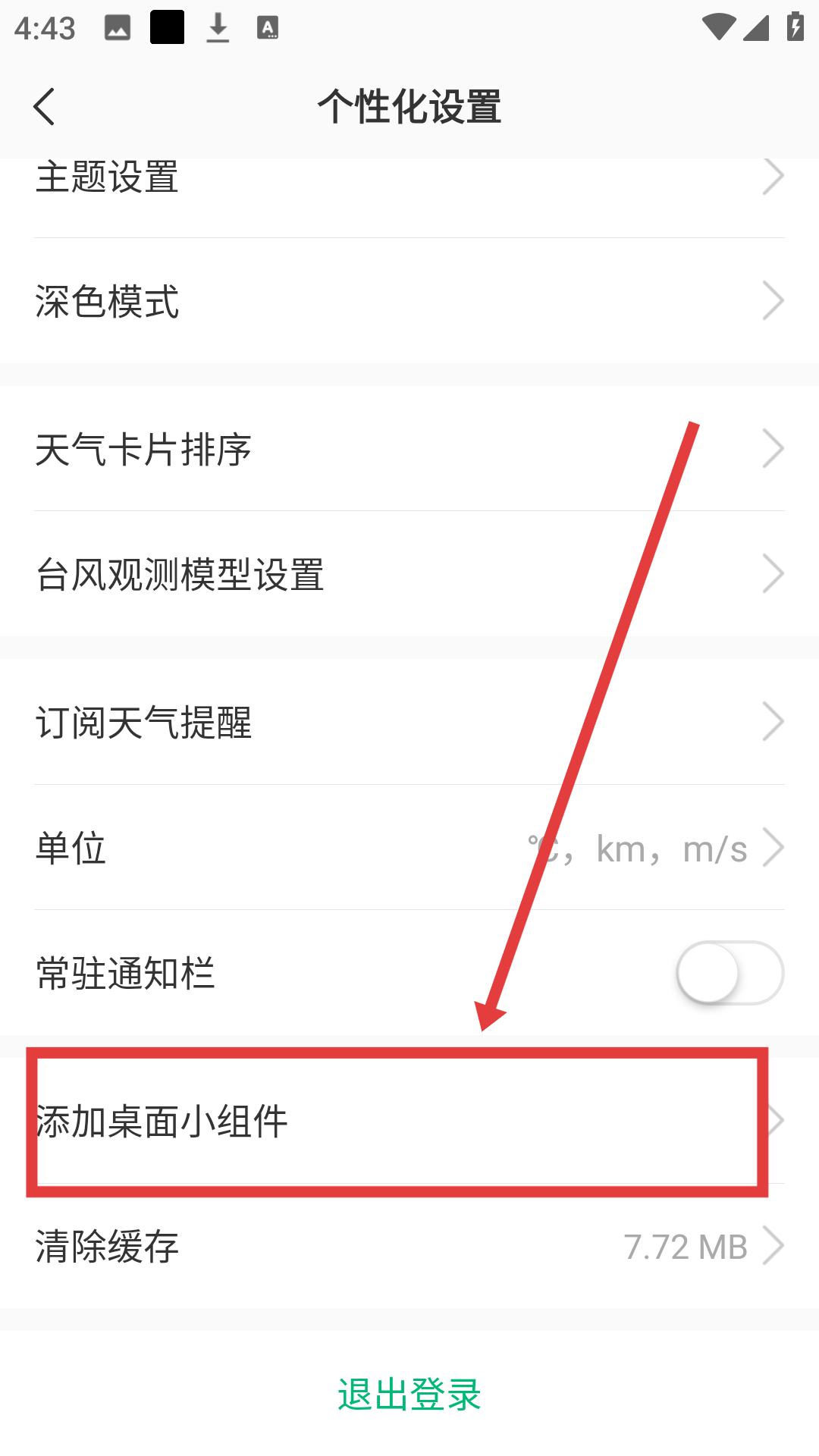
Task: Tap 清除缓存 to clear 7.72 MB
Action: 409,1246
